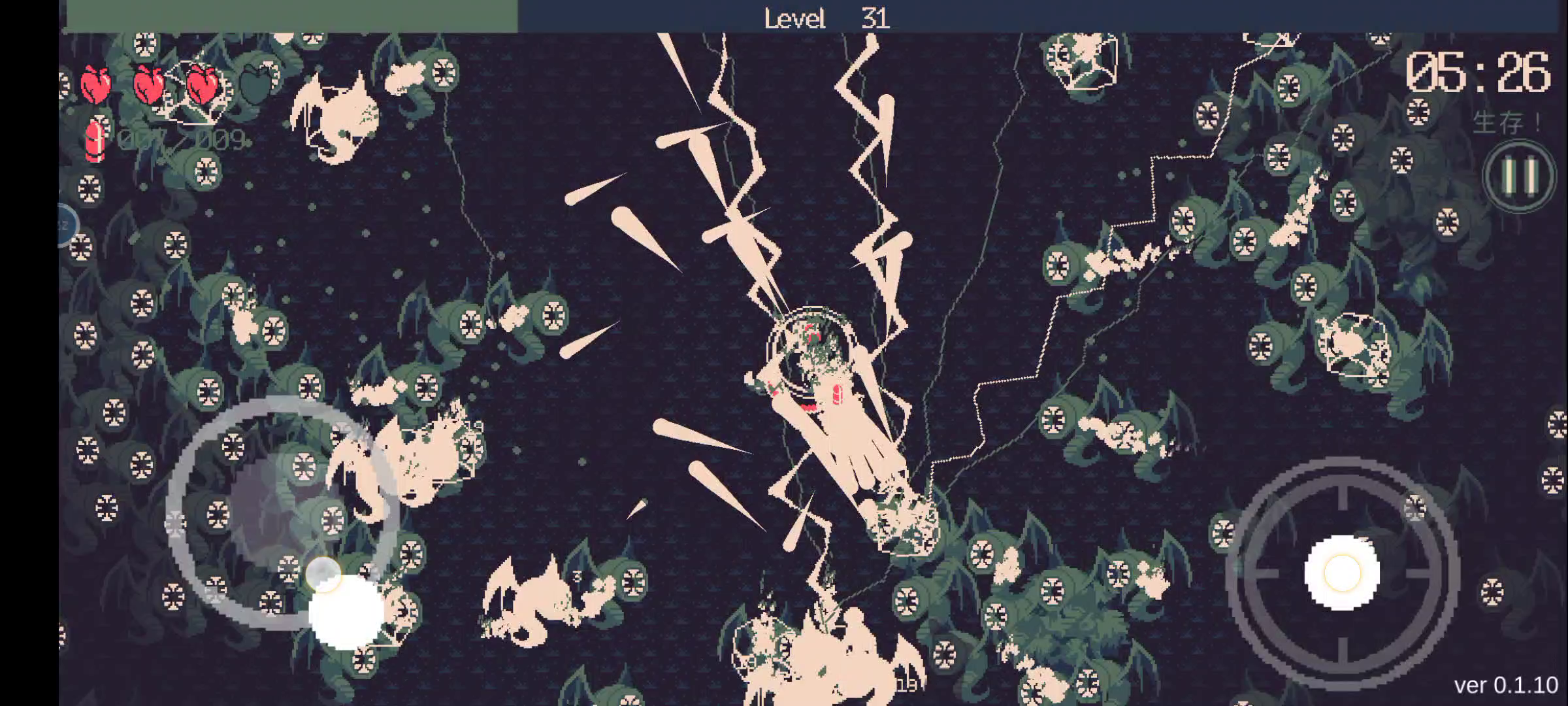Tap the aim joystick with crosshair

pyautogui.click(x=1342, y=573)
